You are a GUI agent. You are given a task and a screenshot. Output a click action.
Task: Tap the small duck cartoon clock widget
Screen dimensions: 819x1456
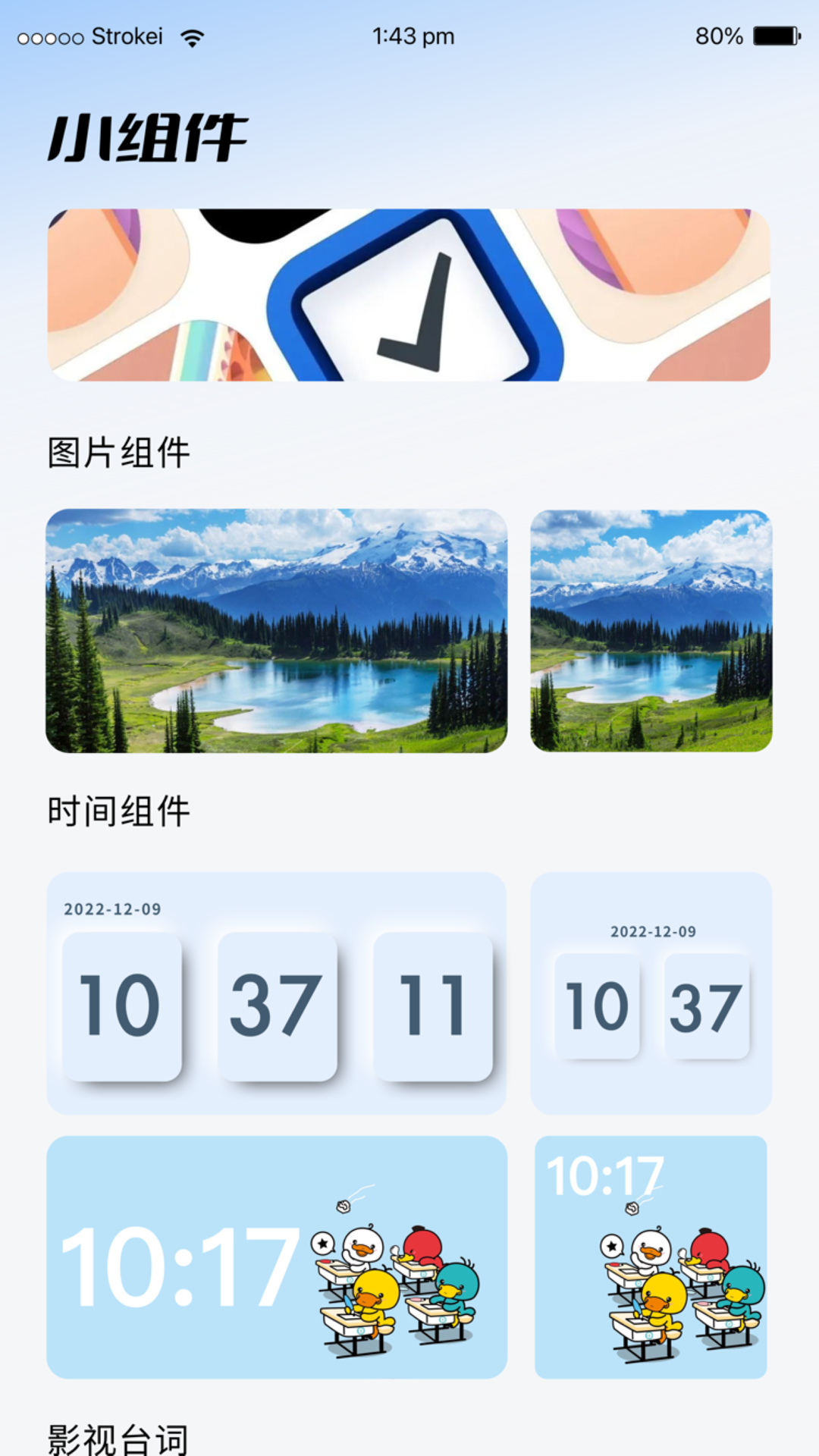pyautogui.click(x=651, y=1257)
